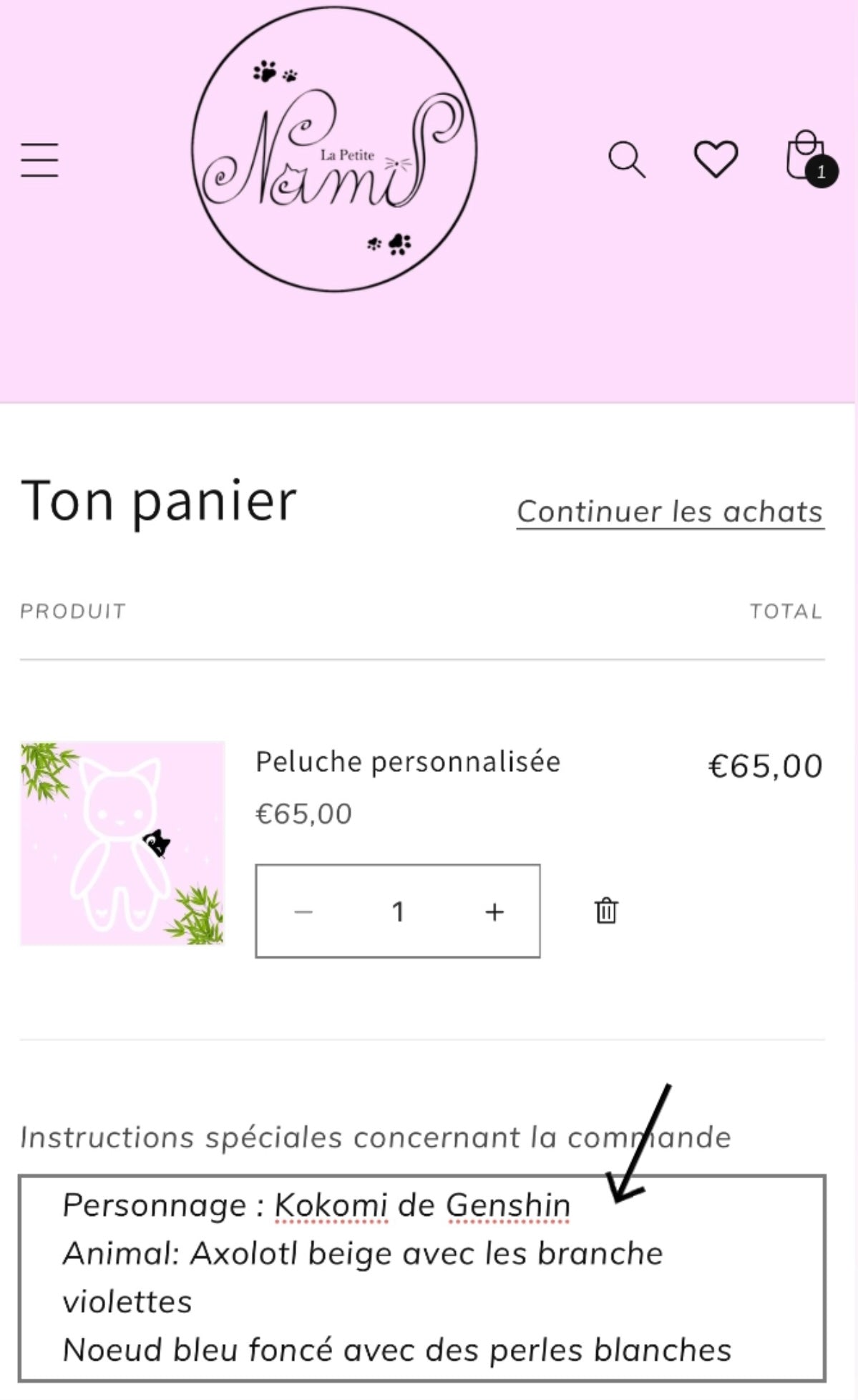Open the Peluche personnalisée product image
The image size is (858, 1400).
122,843
